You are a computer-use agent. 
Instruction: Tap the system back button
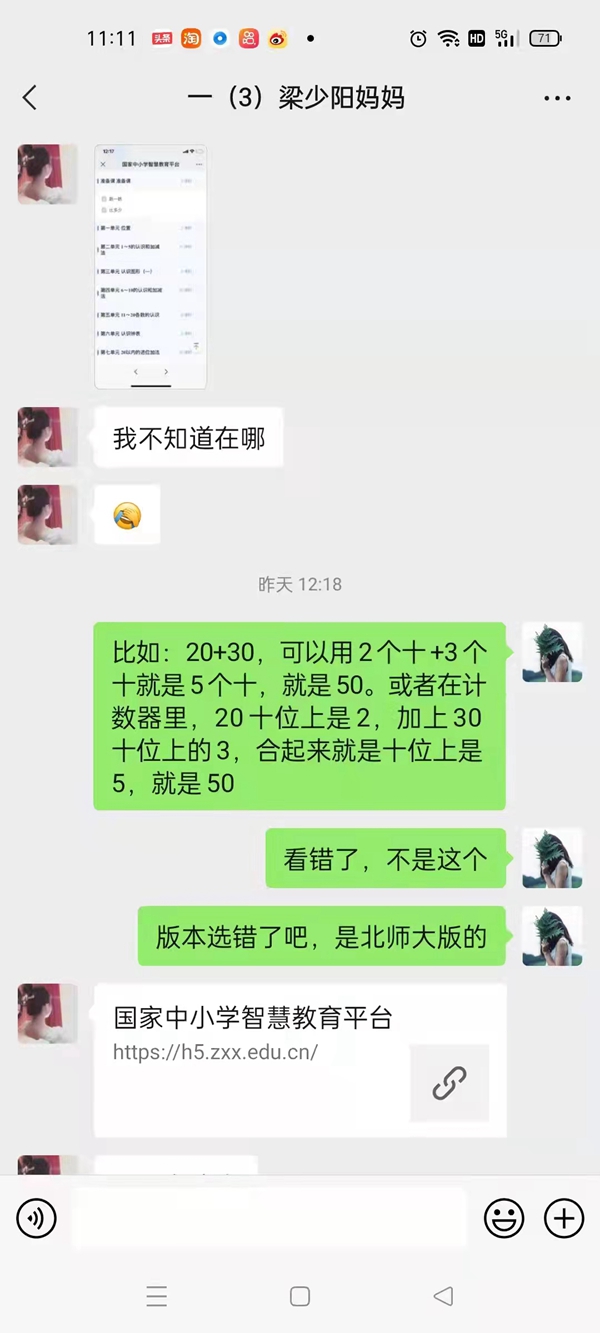443,1296
